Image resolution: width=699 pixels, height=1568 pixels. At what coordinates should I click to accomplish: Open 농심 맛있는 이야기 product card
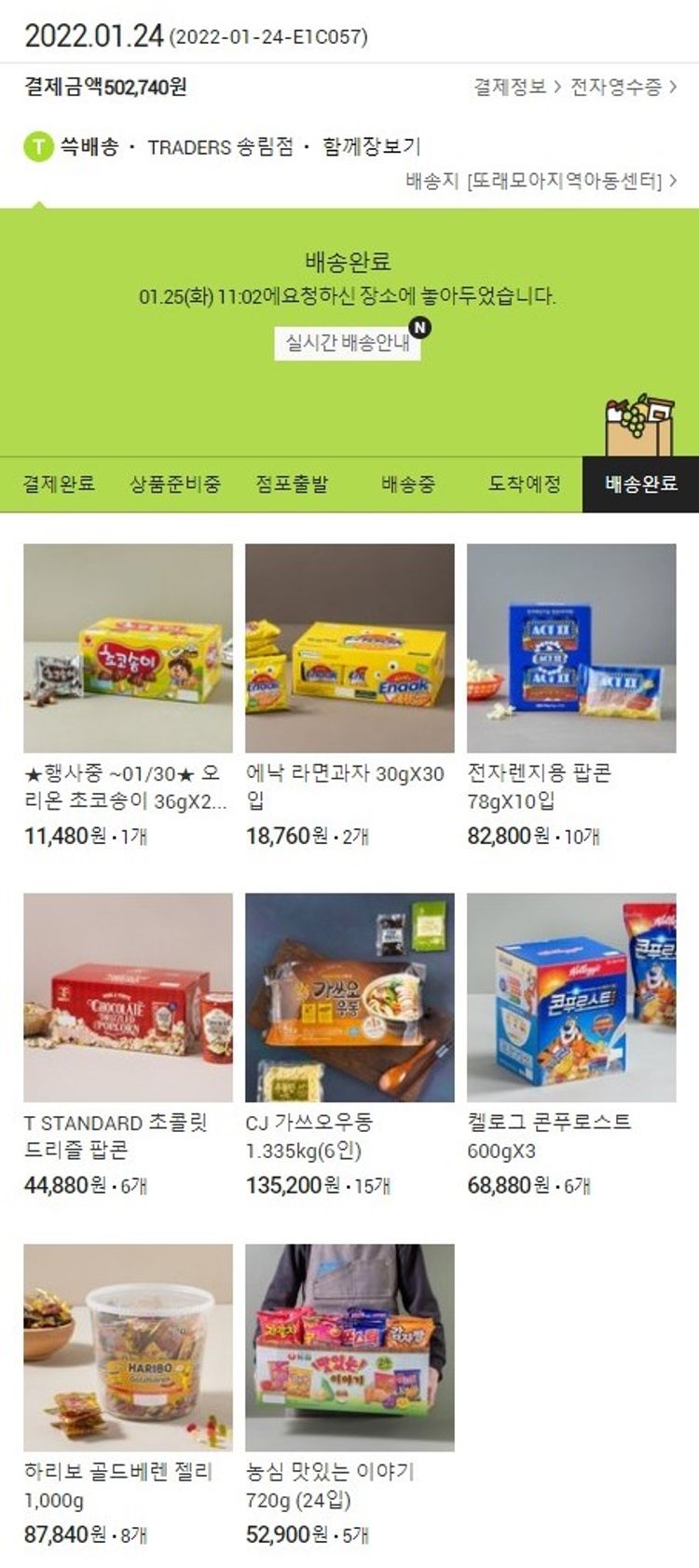[x=349, y=1347]
